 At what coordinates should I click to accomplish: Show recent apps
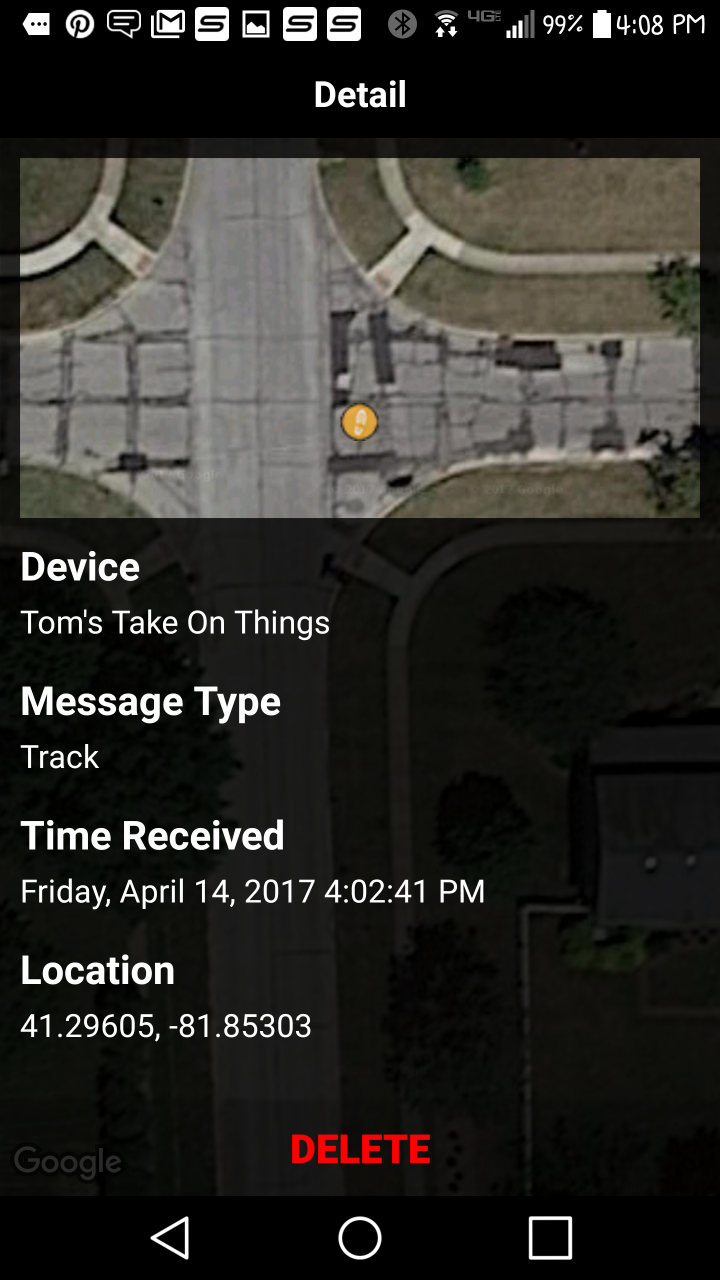pyautogui.click(x=550, y=1238)
